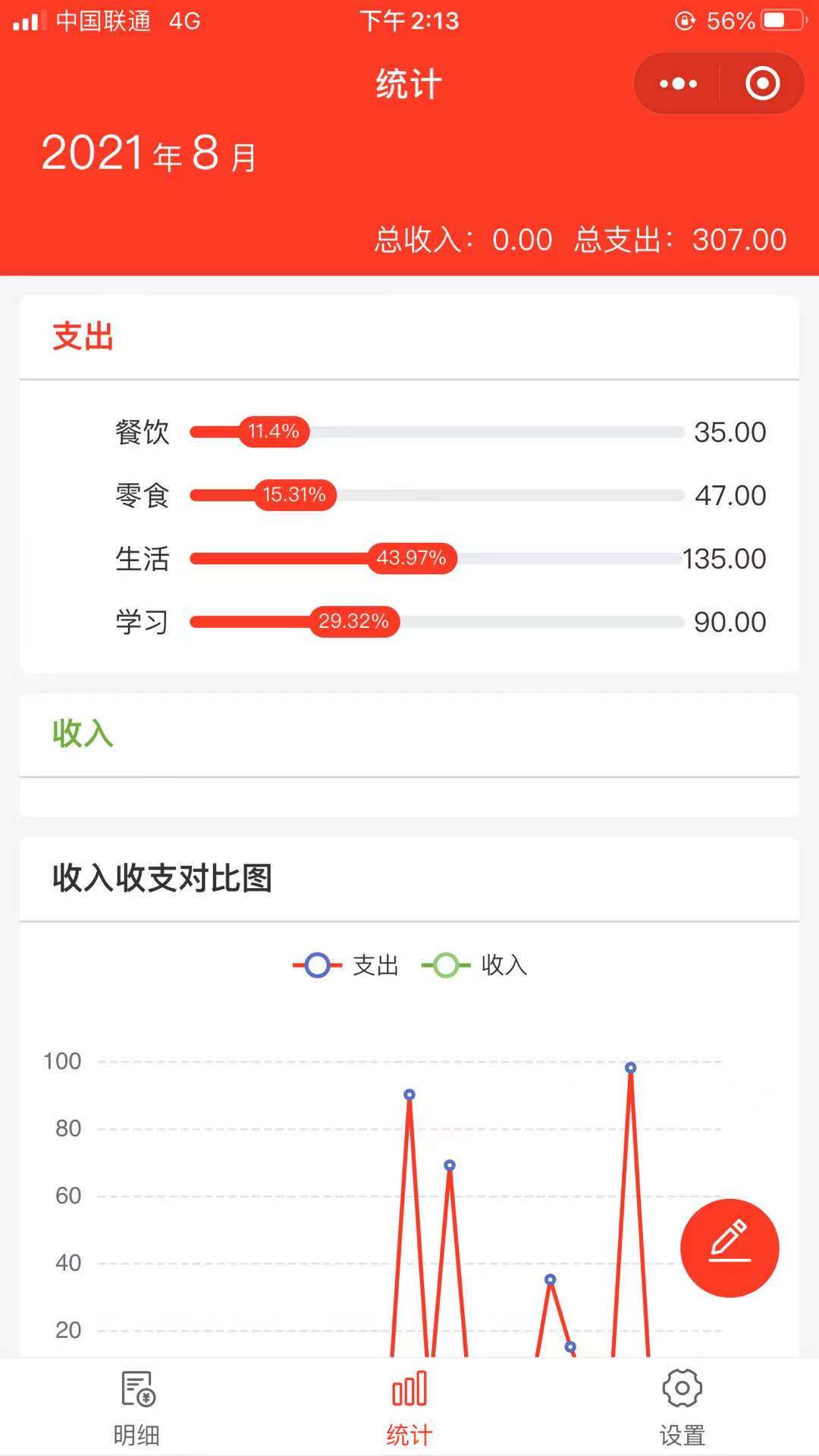Viewport: 819px width, 1456px height.
Task: Go to the 设置 tab
Action: pos(682,1408)
